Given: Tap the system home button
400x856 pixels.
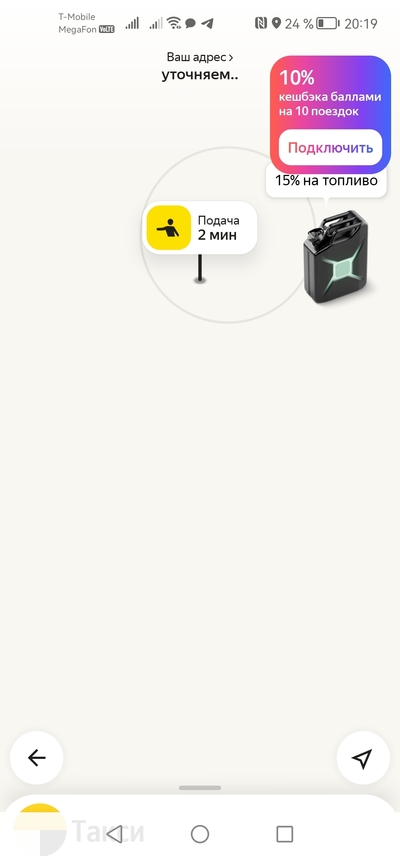Looking at the screenshot, I should pyautogui.click(x=200, y=834).
